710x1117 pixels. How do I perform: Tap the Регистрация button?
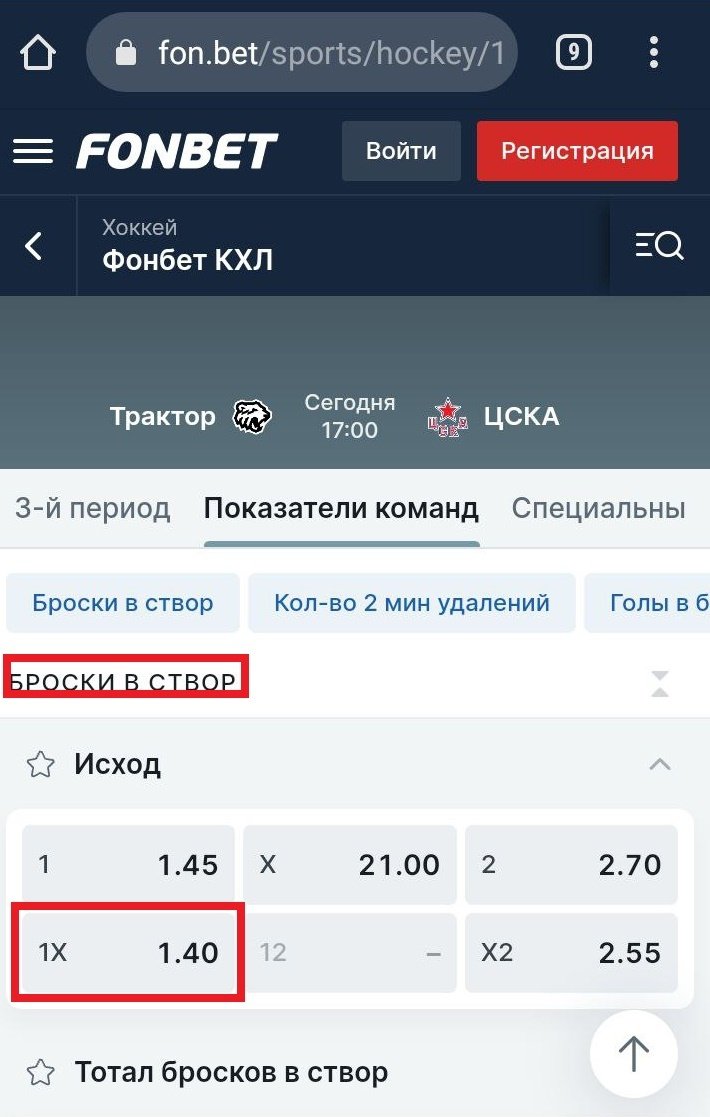coord(577,151)
